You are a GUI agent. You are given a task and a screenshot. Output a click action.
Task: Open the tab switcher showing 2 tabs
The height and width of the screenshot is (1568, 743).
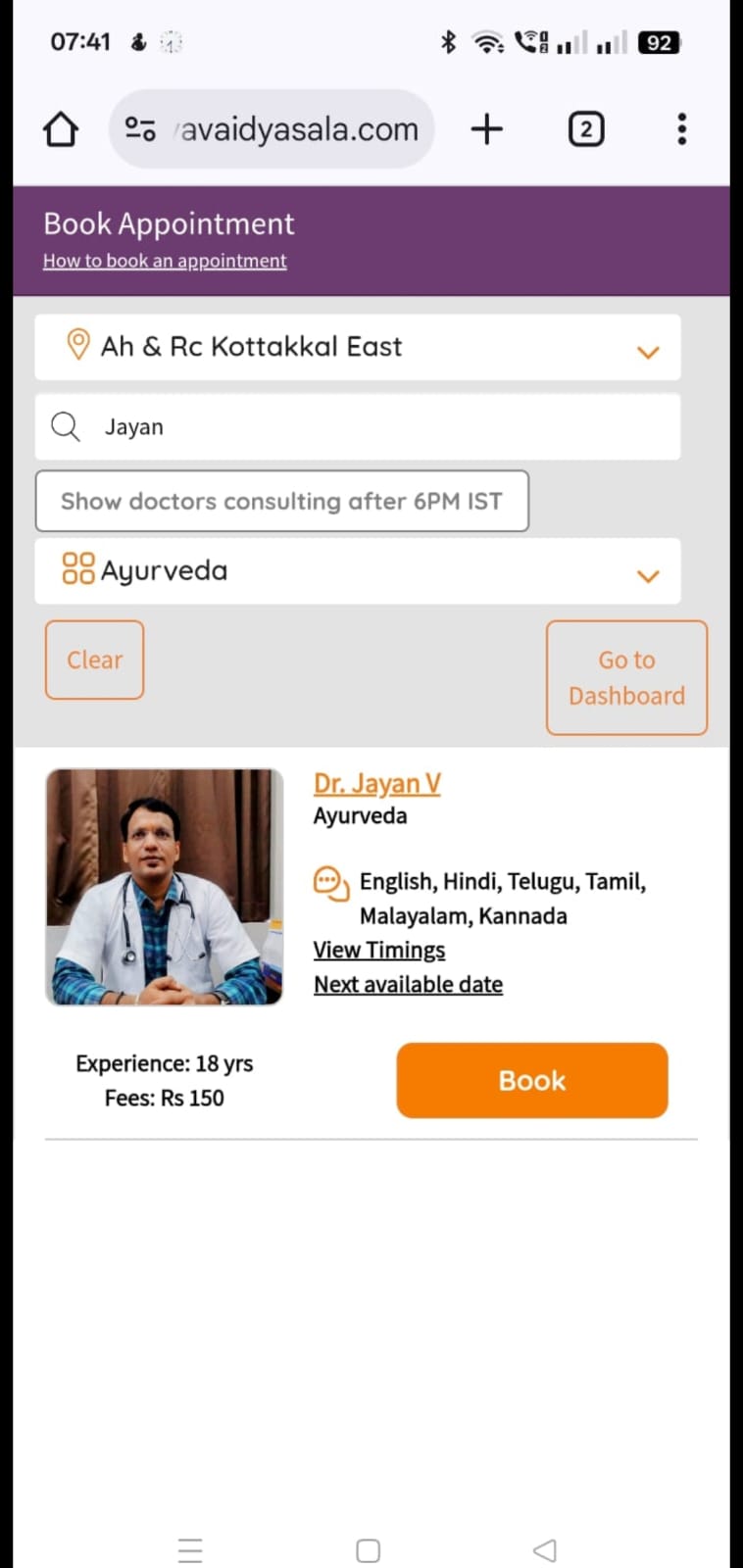(x=585, y=129)
